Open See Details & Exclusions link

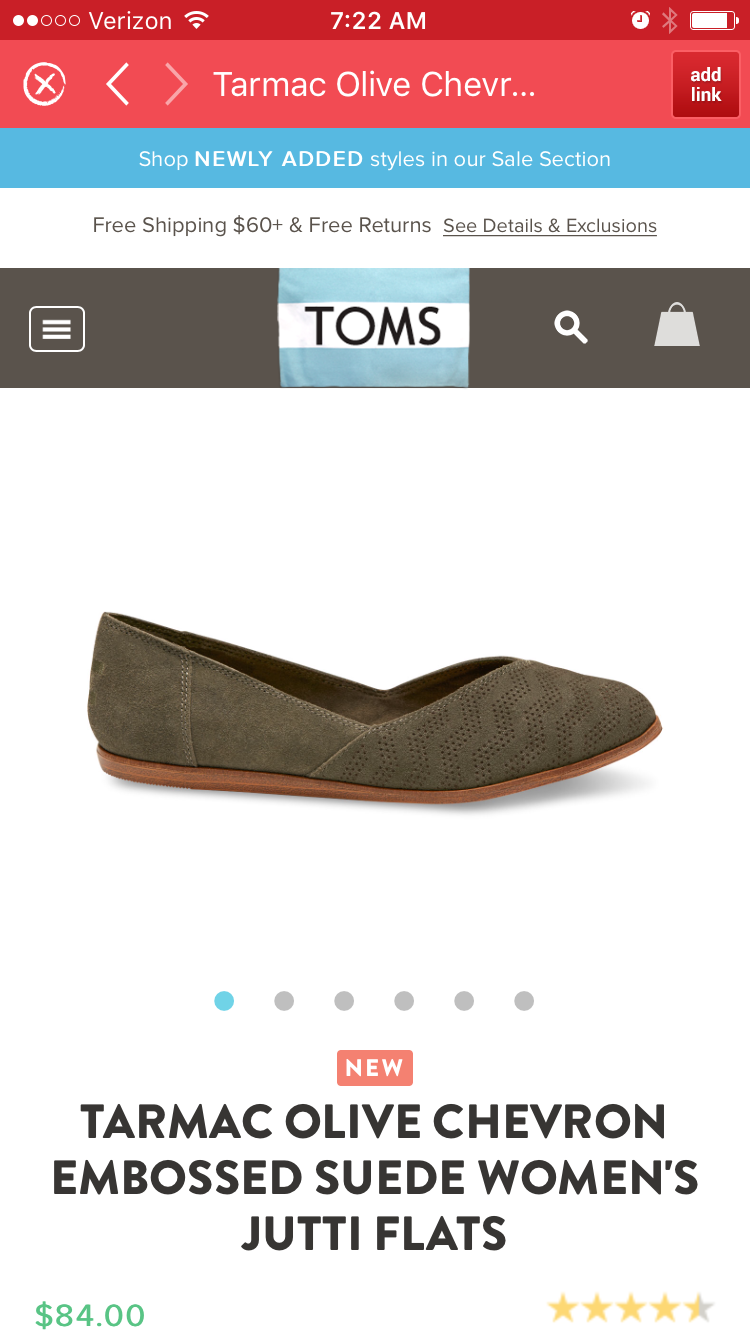coord(549,226)
